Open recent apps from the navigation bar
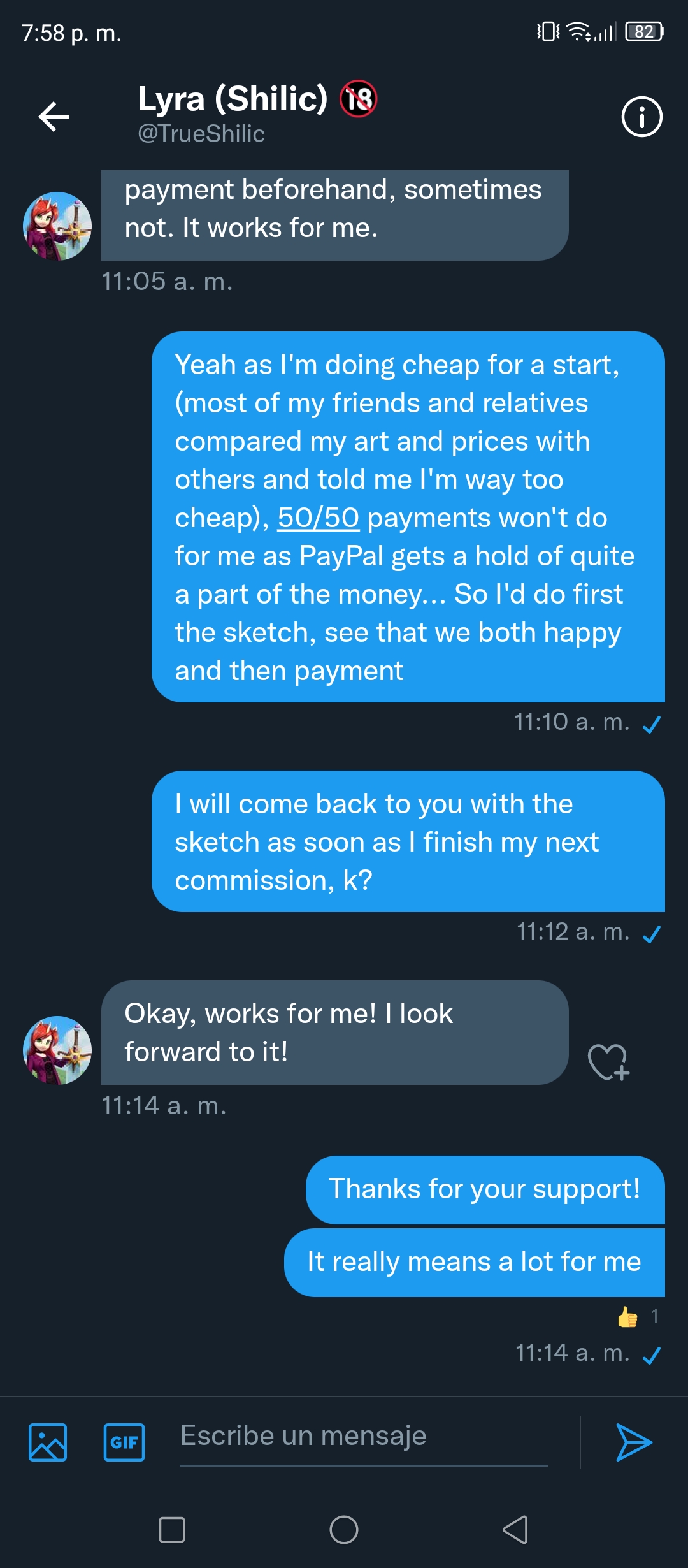Image resolution: width=688 pixels, height=1568 pixels. (x=172, y=1530)
